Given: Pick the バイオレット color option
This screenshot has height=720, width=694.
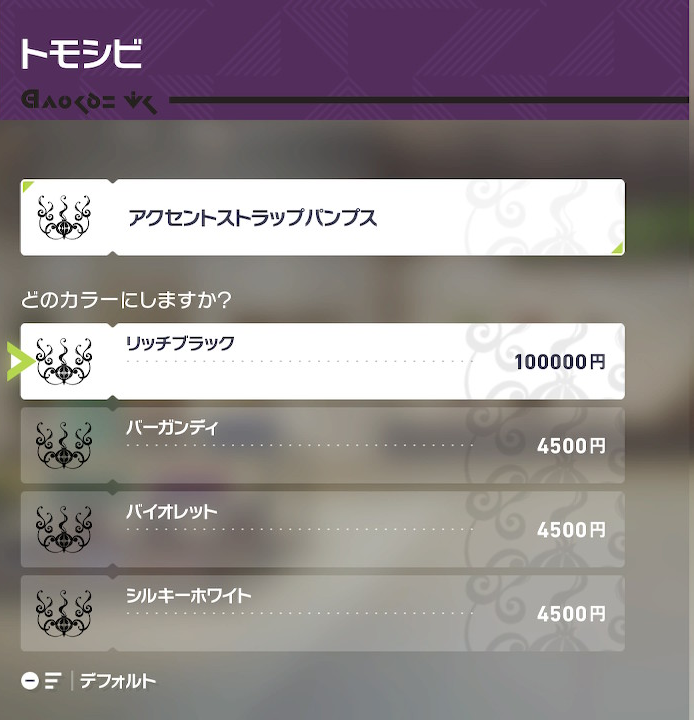Looking at the screenshot, I should 322,529.
